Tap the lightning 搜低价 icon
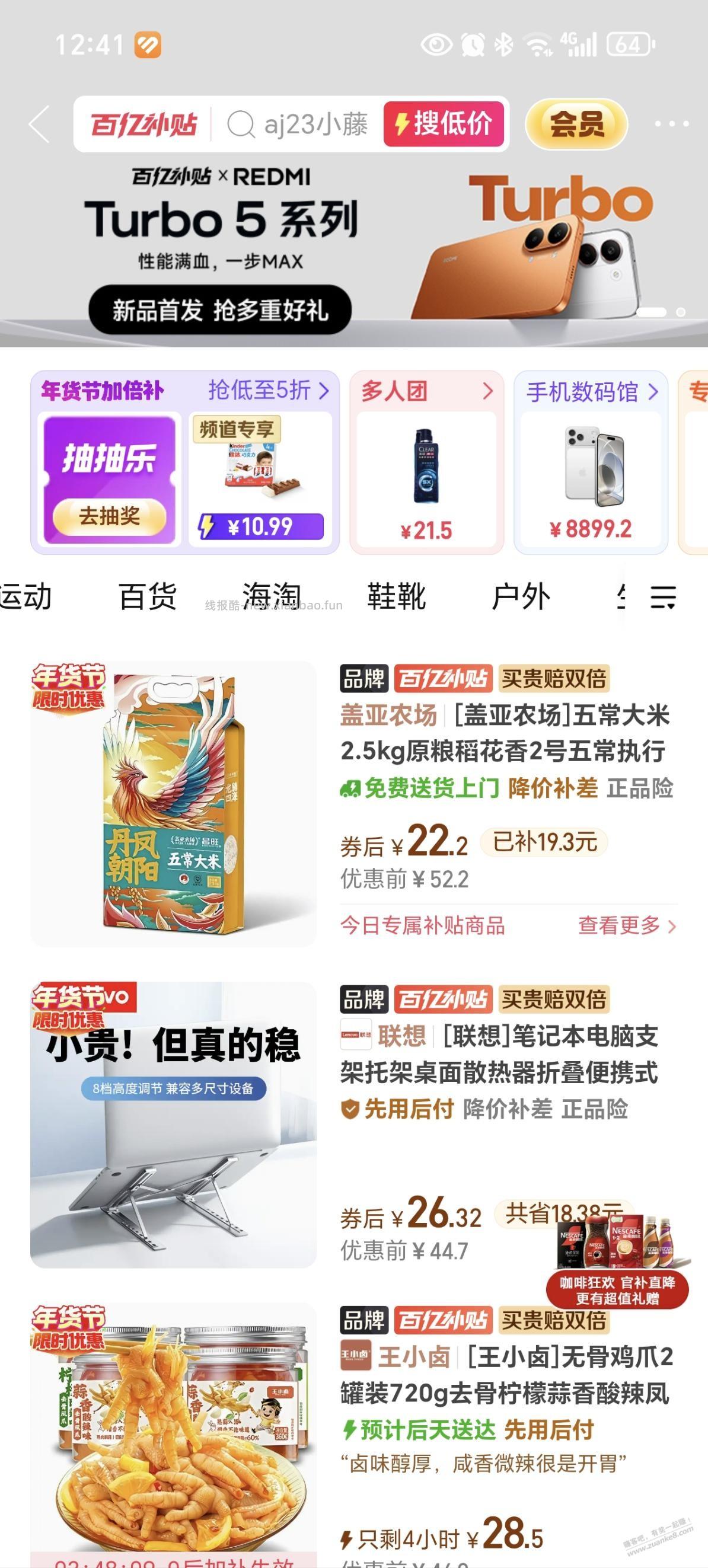Screen dimensions: 708x1568 [x=401, y=126]
